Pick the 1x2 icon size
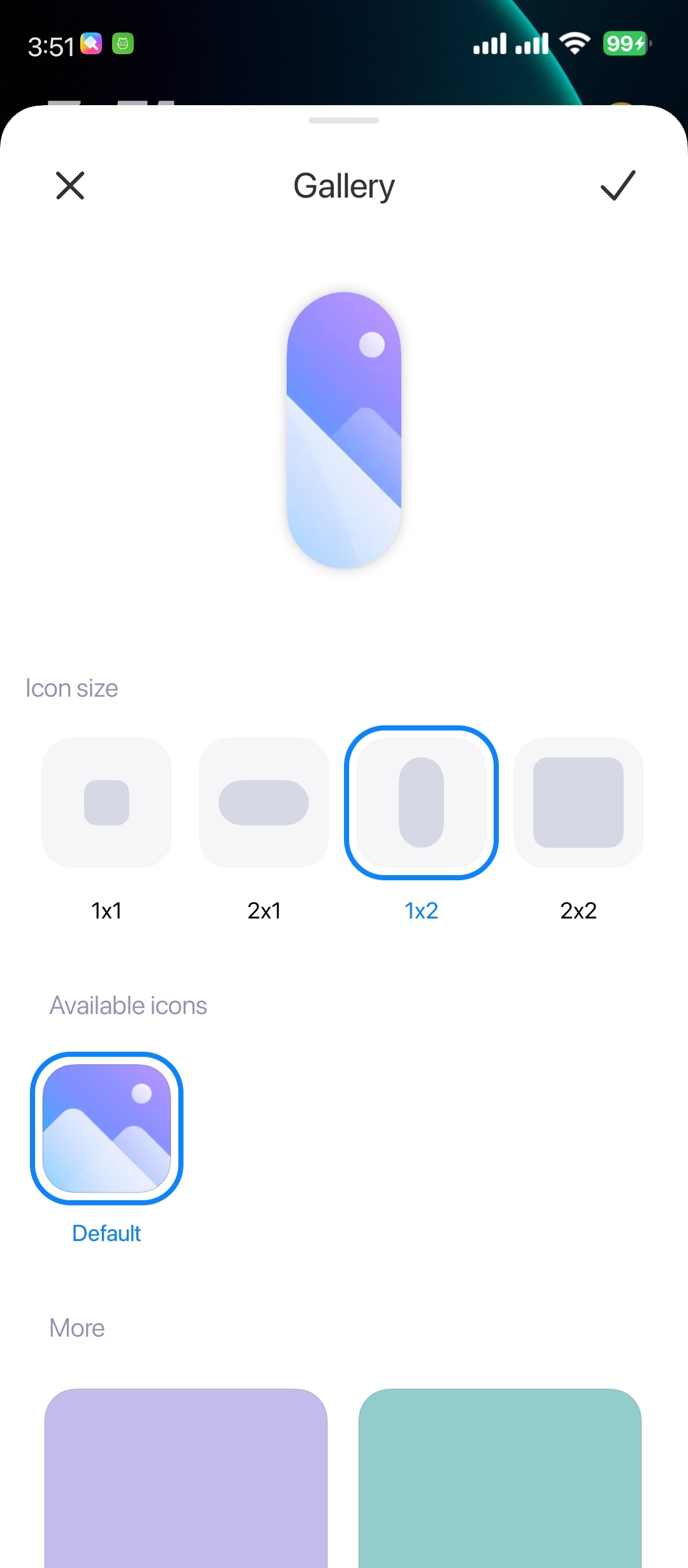Viewport: 688px width, 1568px height. point(421,802)
